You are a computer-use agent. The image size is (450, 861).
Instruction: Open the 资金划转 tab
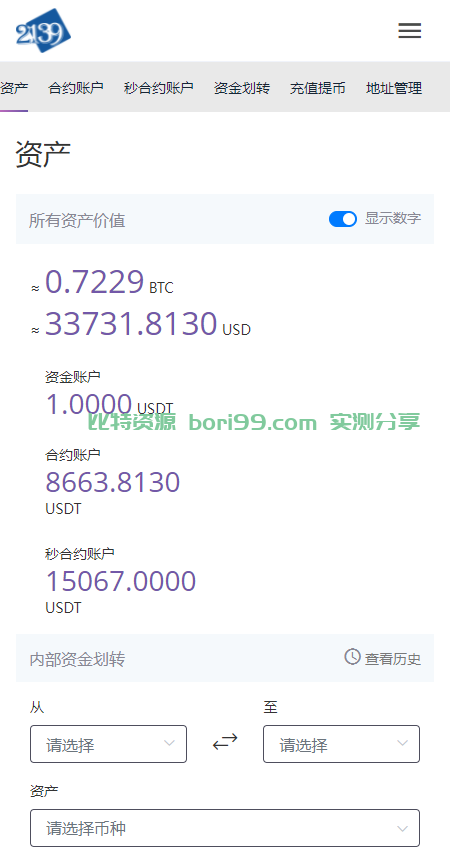[241, 88]
